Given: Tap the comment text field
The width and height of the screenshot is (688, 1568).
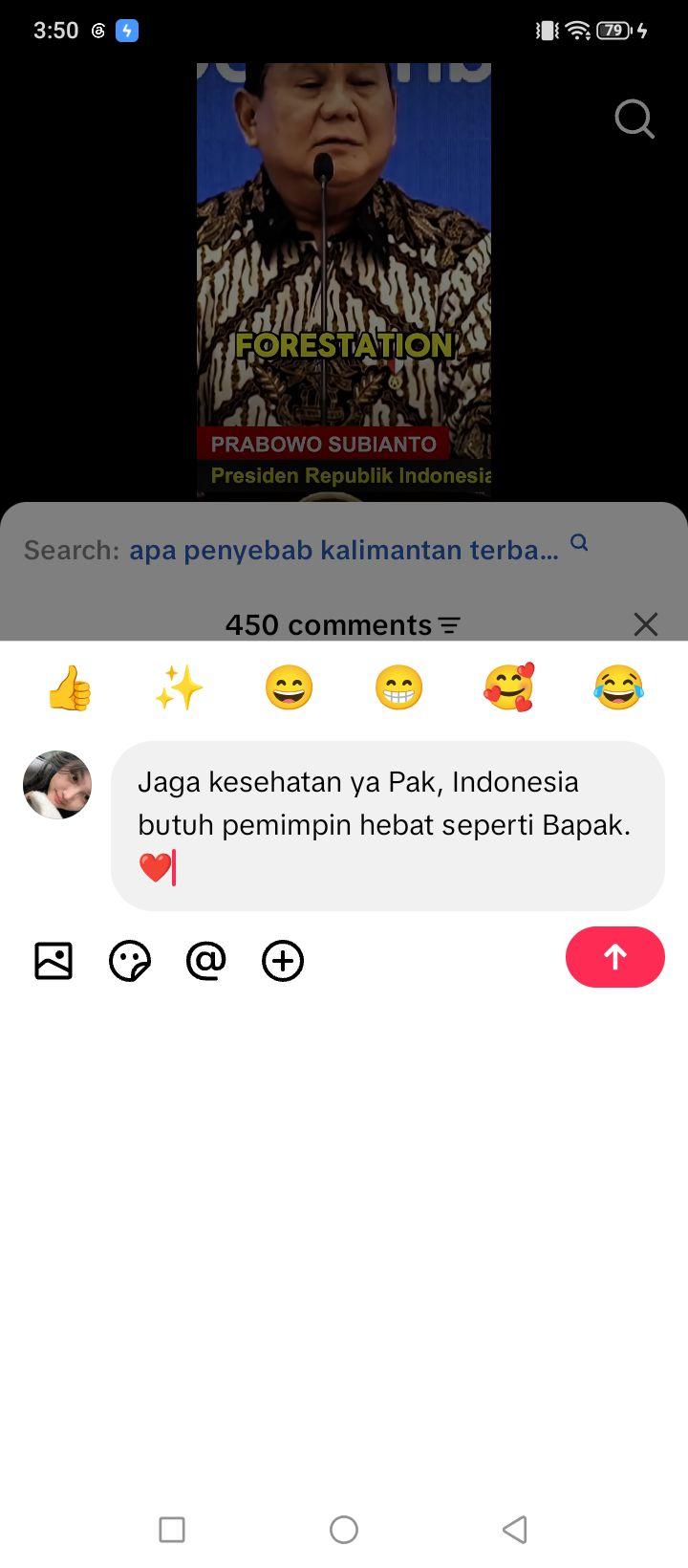Looking at the screenshot, I should coord(388,826).
